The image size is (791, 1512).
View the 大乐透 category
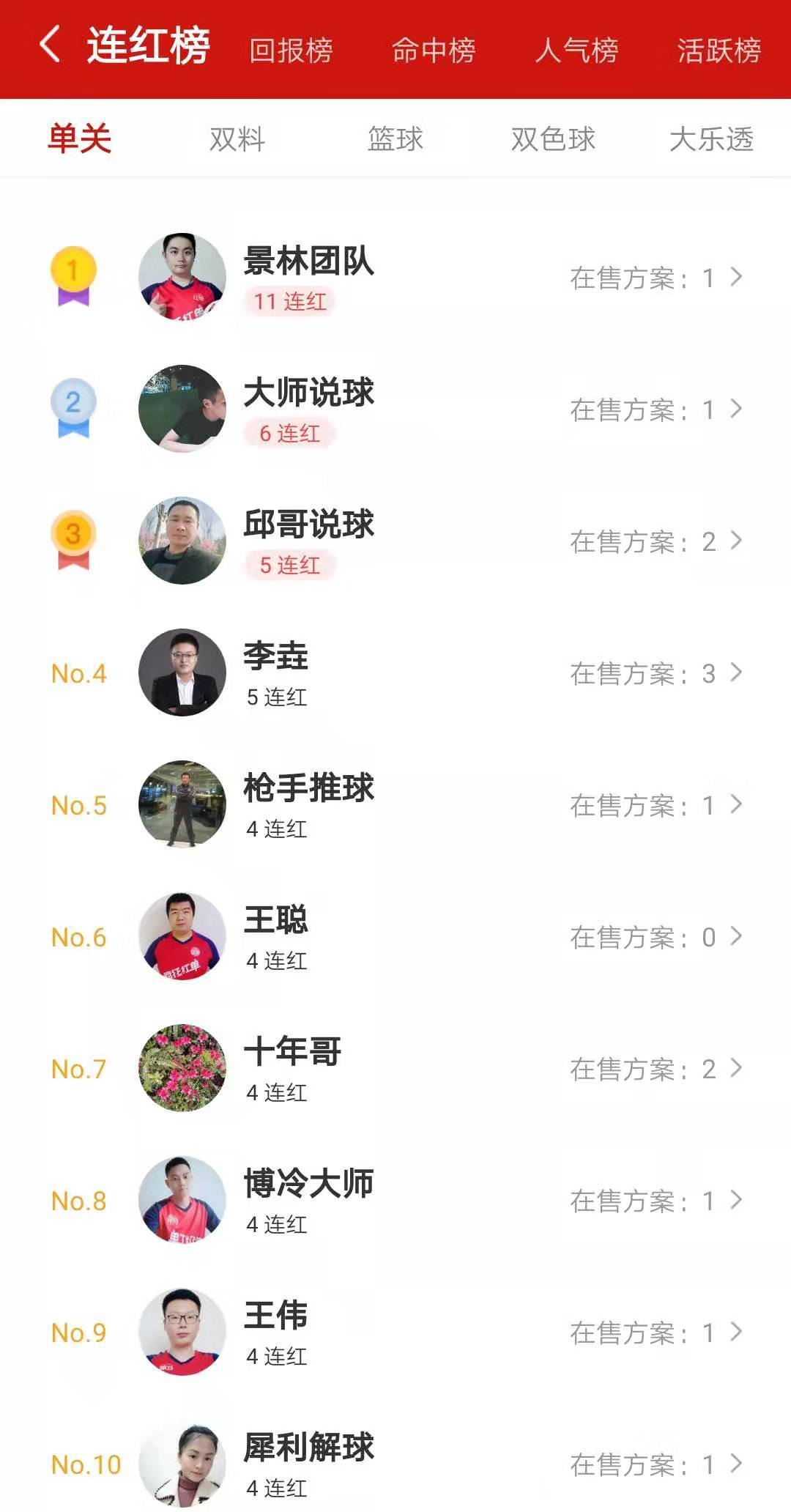711,138
